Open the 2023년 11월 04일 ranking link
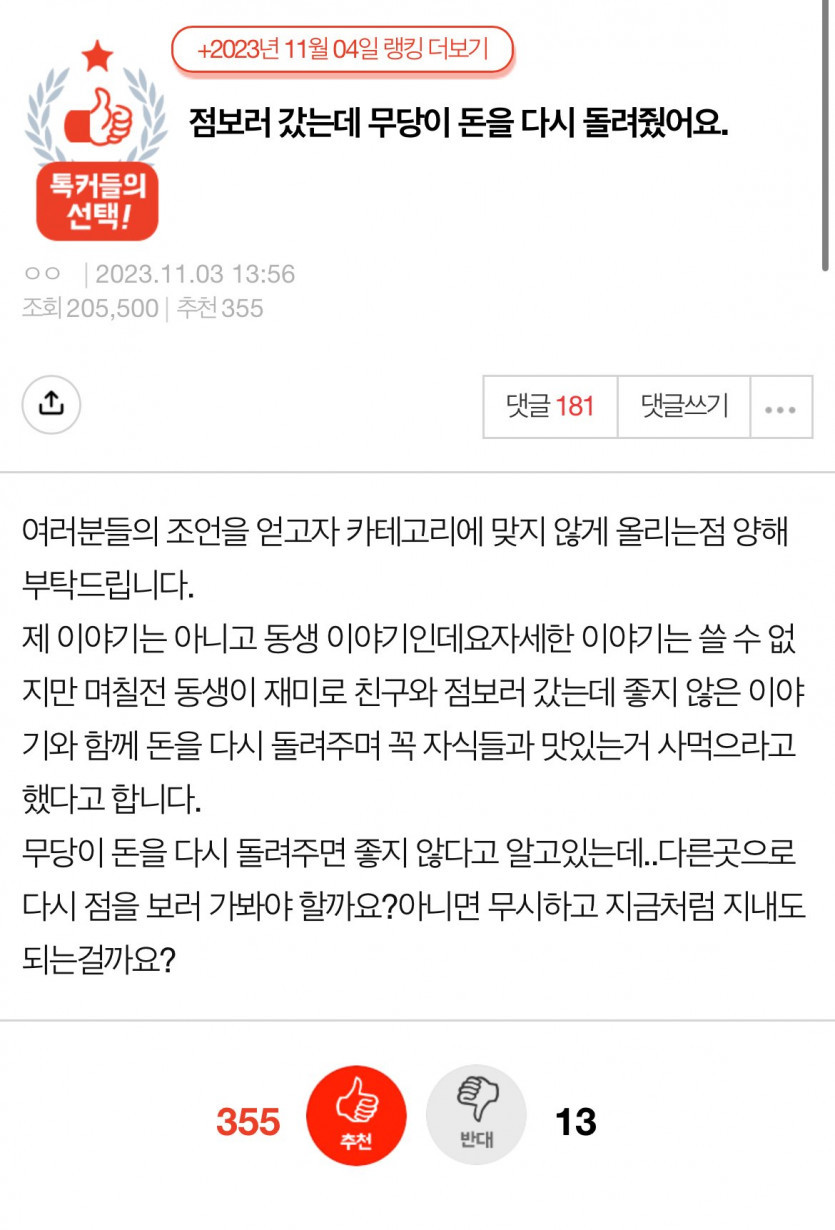Image resolution: width=835 pixels, height=1230 pixels. 342,50
